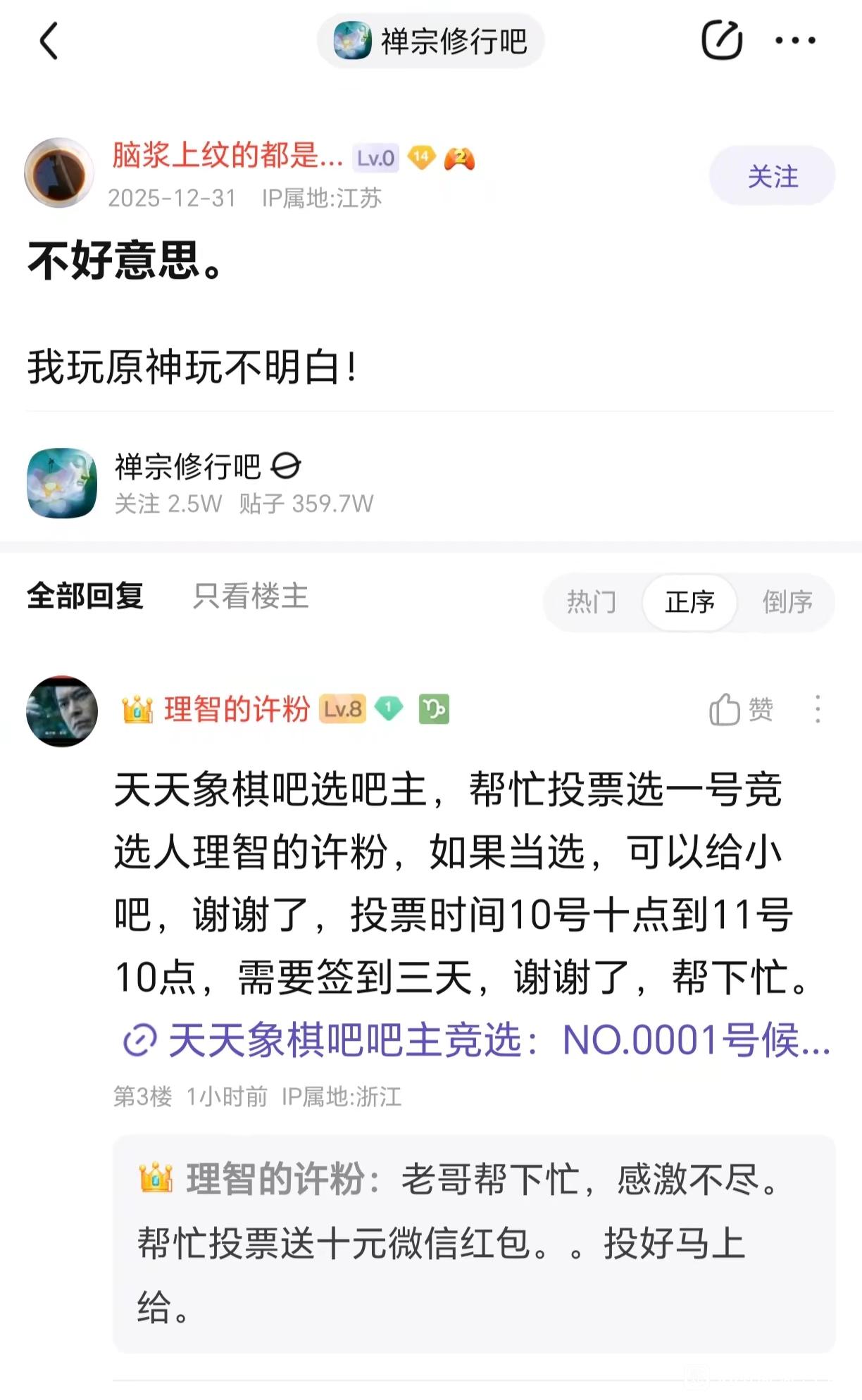Follow the post author with 关注
The height and width of the screenshot is (1400, 862).
[773, 176]
